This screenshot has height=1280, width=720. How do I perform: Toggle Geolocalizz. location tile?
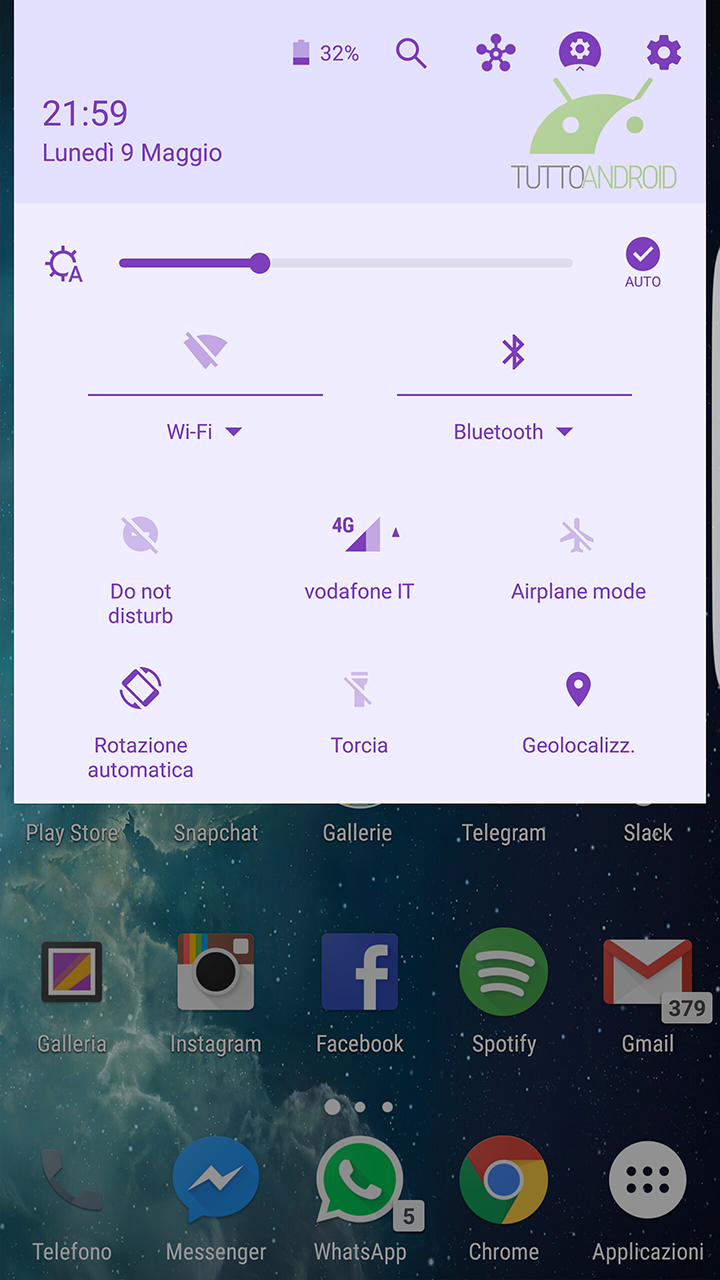coord(578,689)
